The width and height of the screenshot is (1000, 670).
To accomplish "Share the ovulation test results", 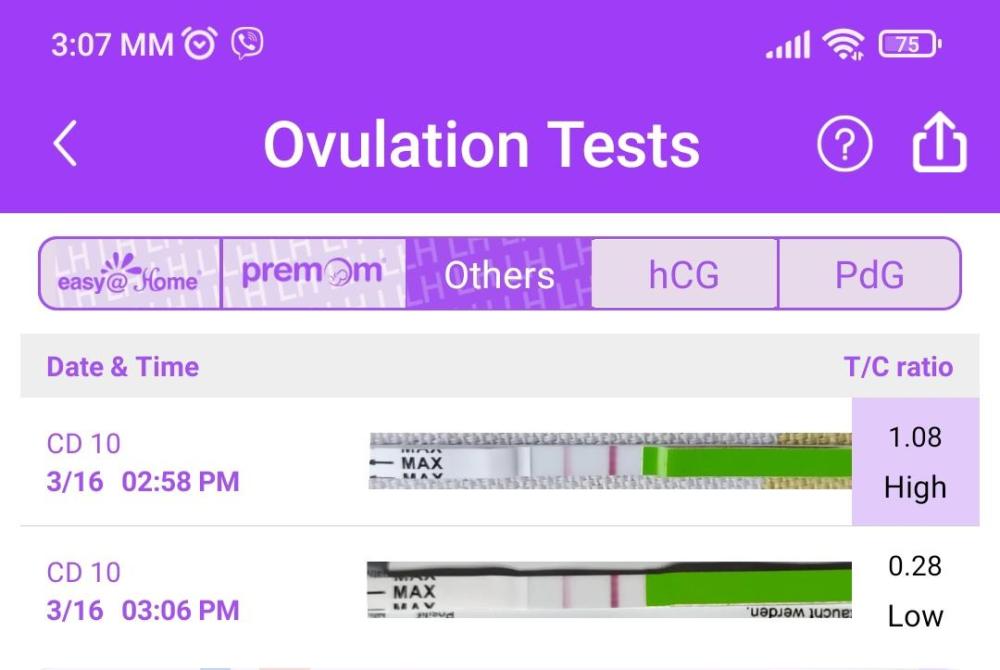I will (939, 145).
